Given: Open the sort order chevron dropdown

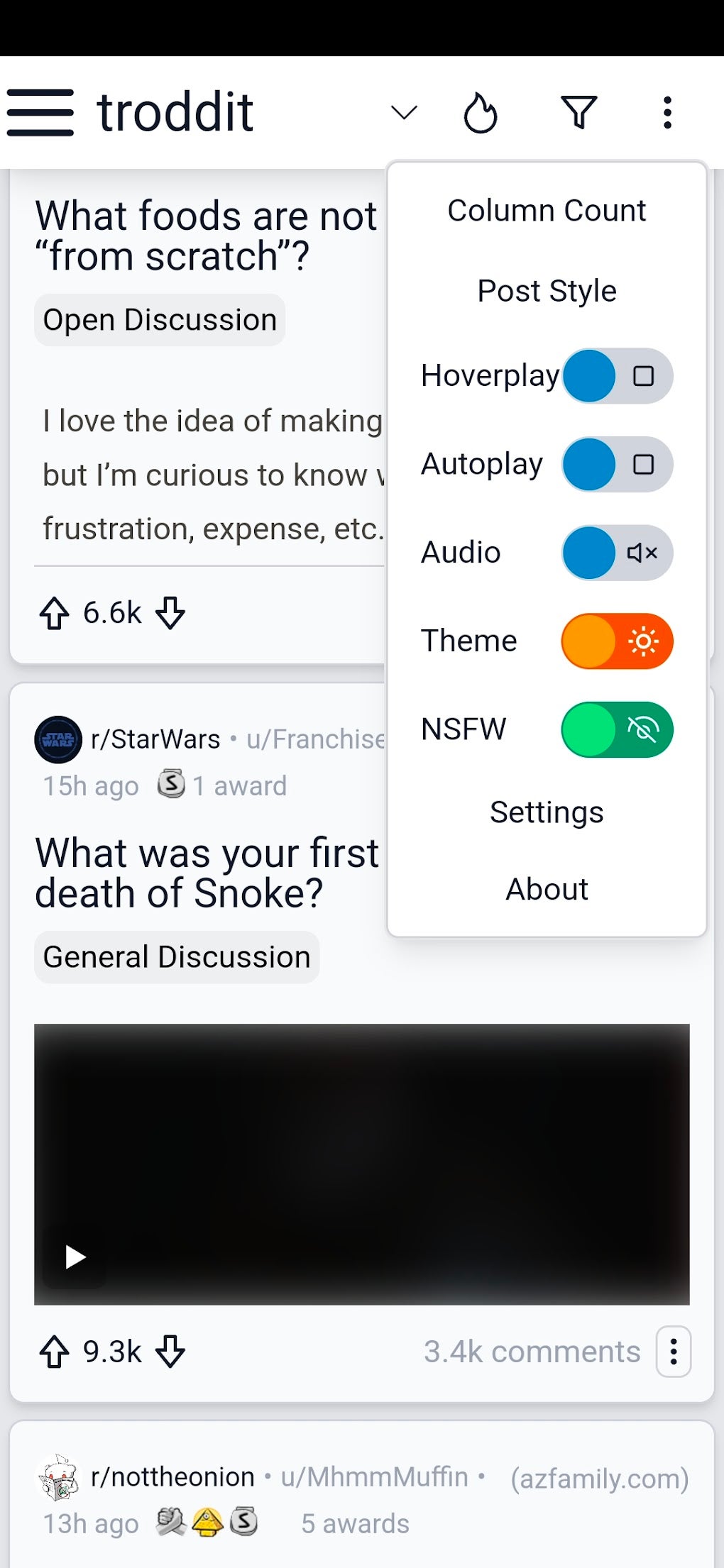Looking at the screenshot, I should tap(402, 112).
